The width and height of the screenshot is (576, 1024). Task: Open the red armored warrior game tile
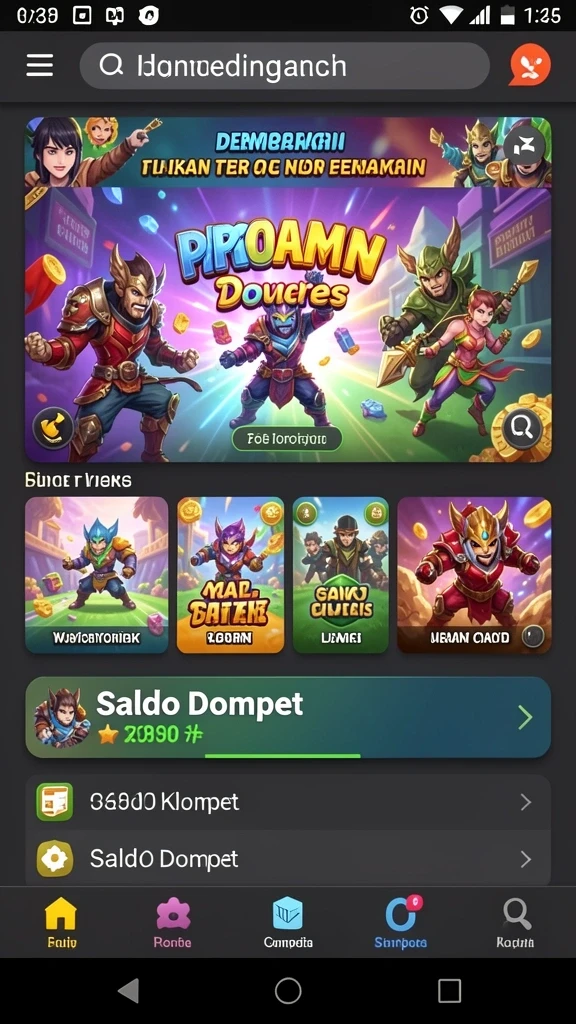pos(474,575)
